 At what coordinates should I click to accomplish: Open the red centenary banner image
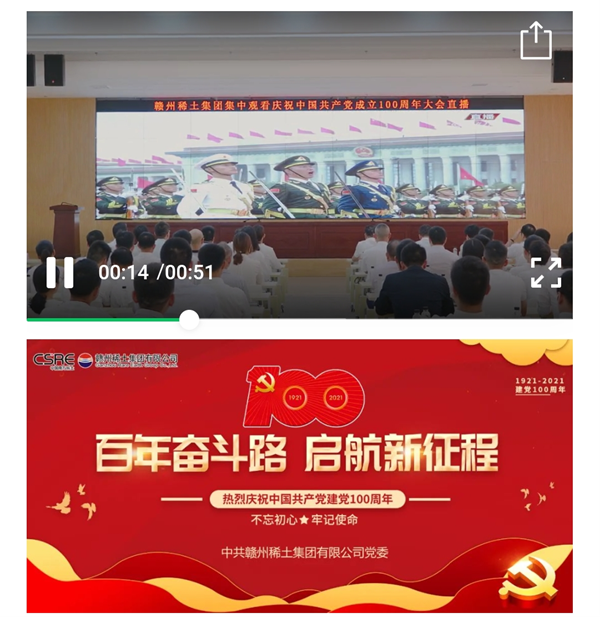click(x=300, y=475)
